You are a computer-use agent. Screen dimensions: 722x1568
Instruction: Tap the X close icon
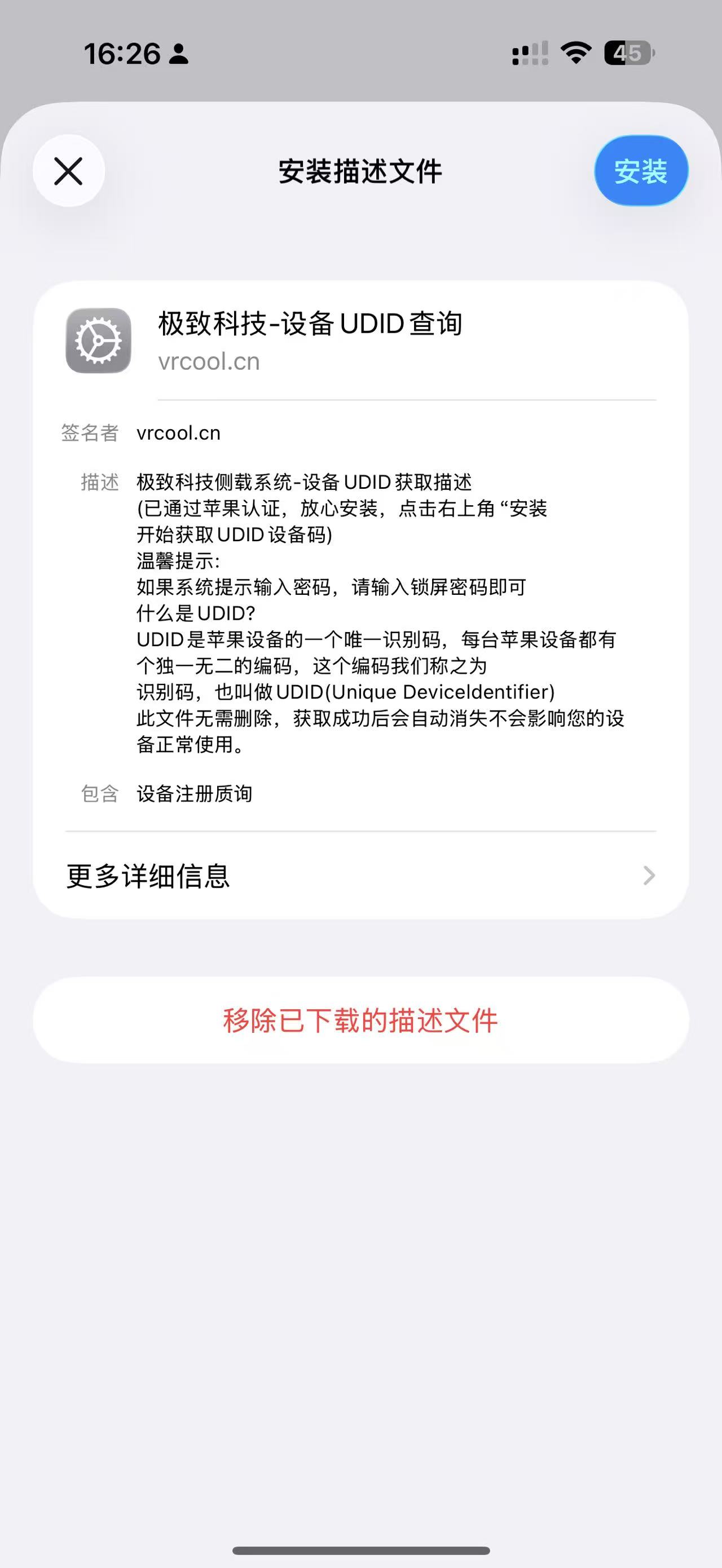pos(69,171)
